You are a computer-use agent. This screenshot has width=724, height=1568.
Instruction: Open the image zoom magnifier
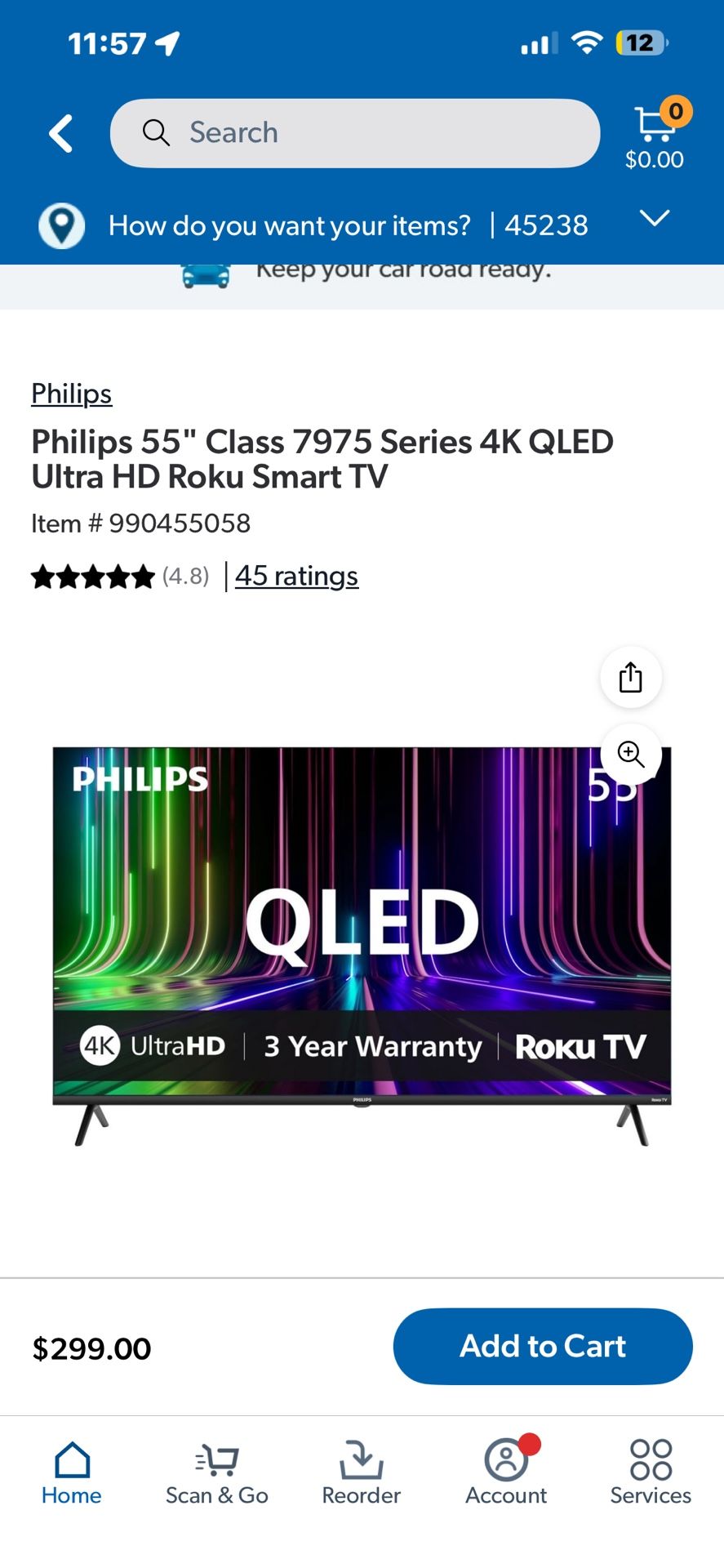[x=629, y=755]
